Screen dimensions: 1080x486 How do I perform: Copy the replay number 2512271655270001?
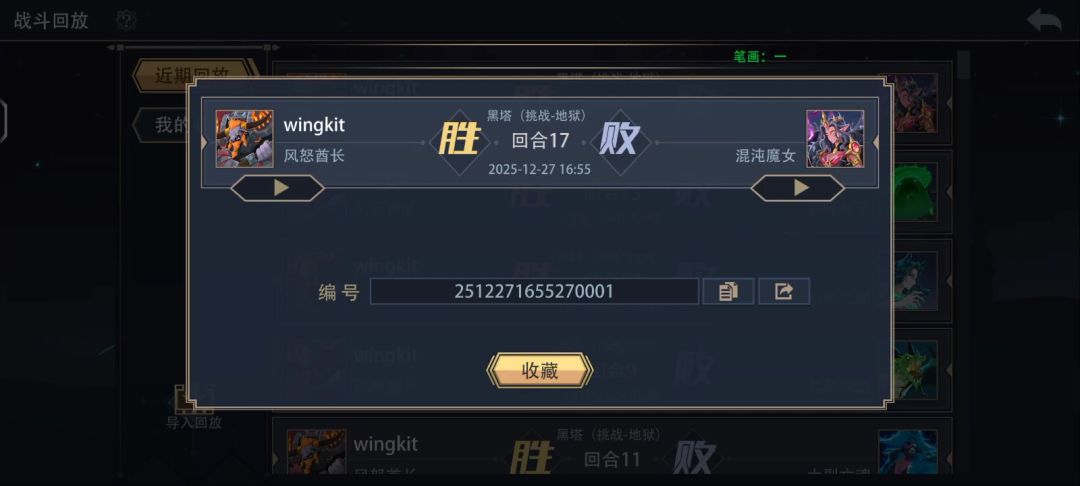point(728,291)
